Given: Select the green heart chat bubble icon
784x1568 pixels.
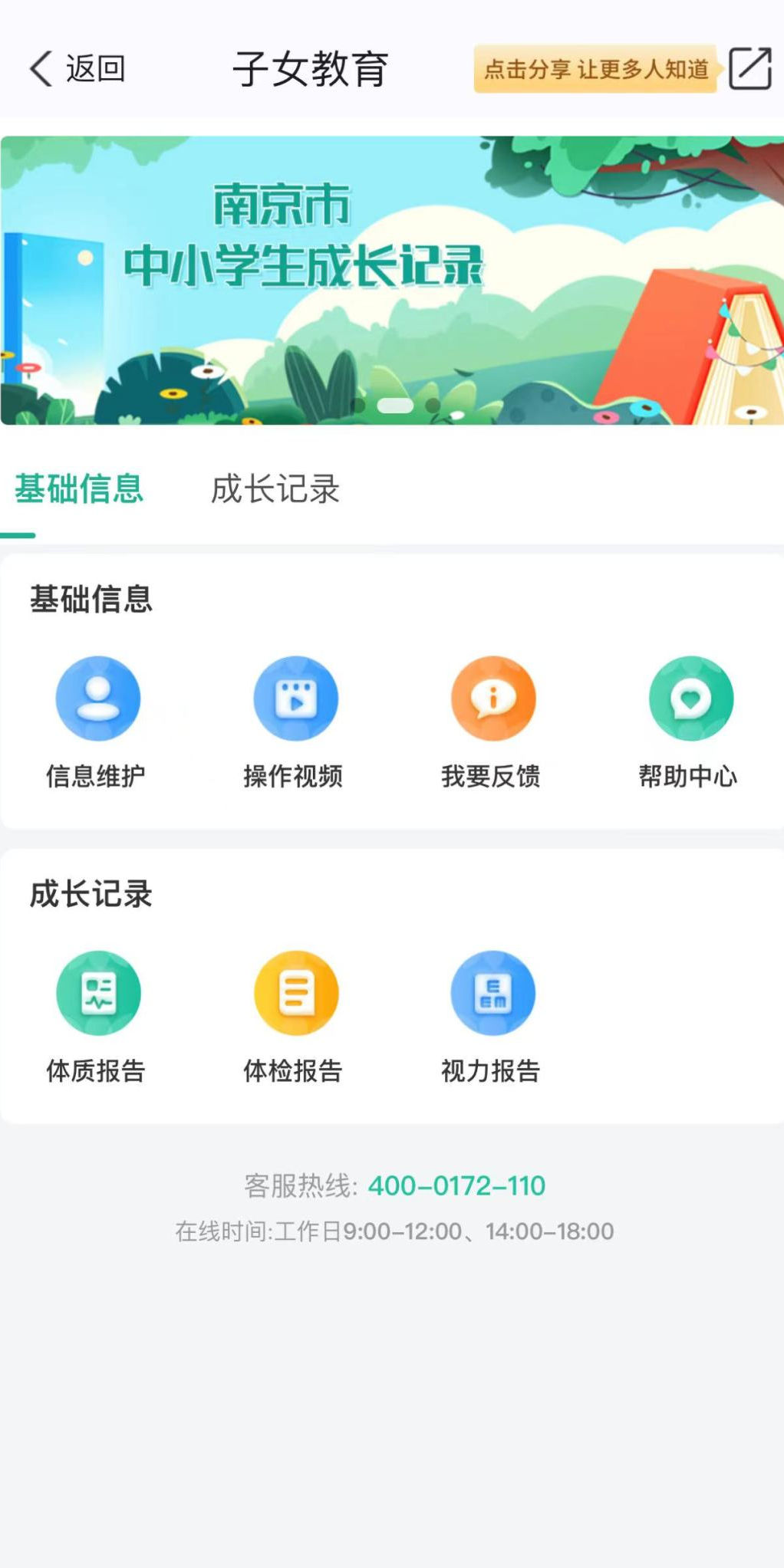Looking at the screenshot, I should tap(689, 699).
